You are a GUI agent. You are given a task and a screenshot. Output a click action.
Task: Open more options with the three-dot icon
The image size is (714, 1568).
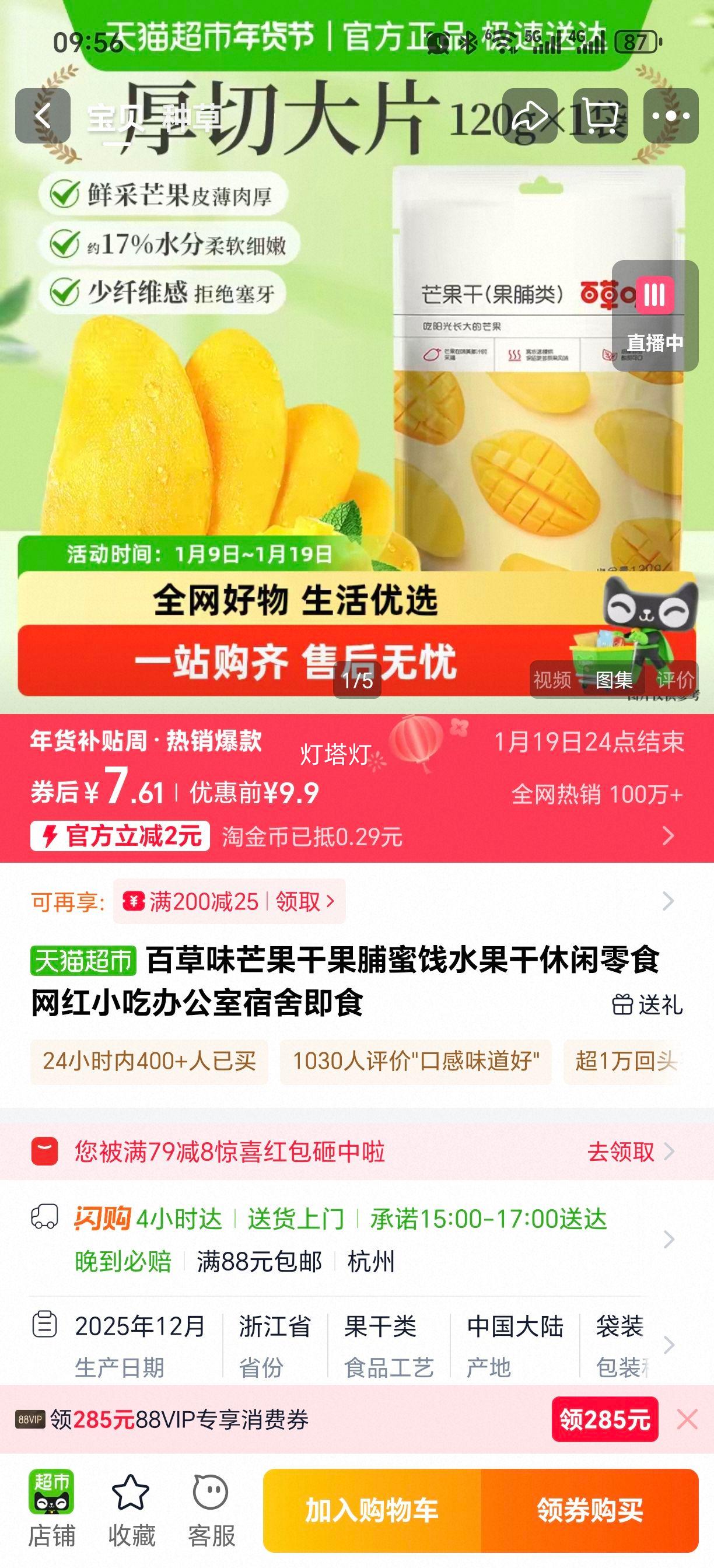tap(670, 116)
